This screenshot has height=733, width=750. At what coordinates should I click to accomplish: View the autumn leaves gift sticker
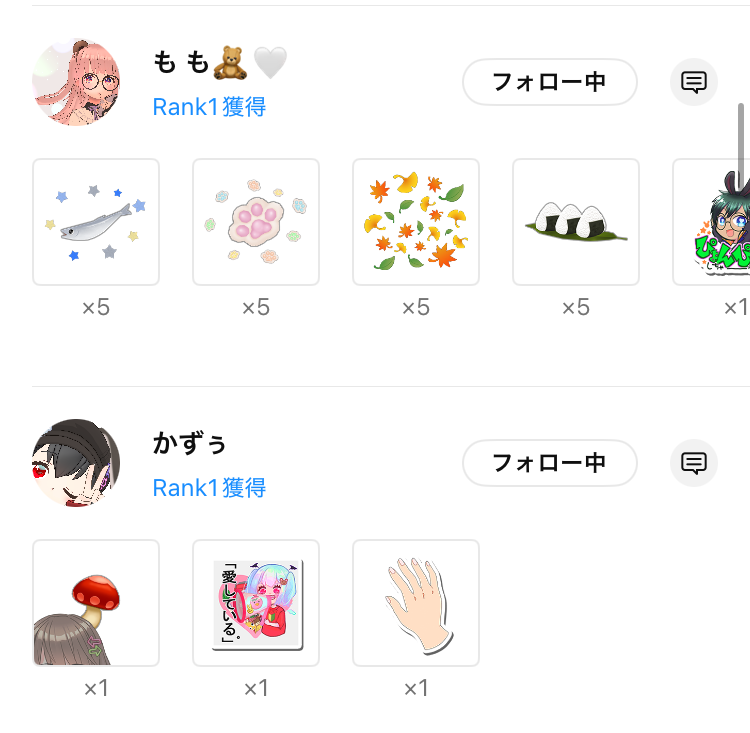click(416, 222)
